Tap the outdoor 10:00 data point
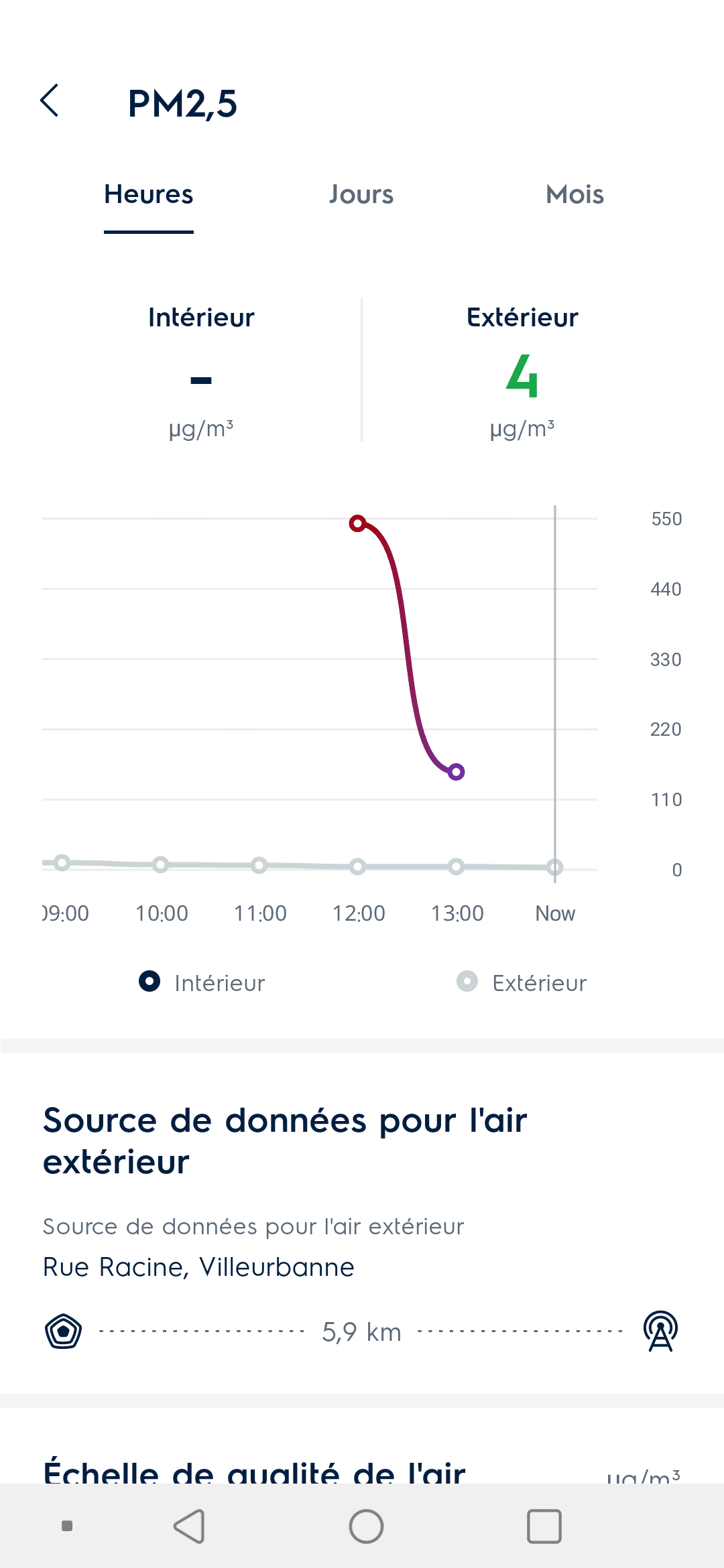 (x=160, y=865)
